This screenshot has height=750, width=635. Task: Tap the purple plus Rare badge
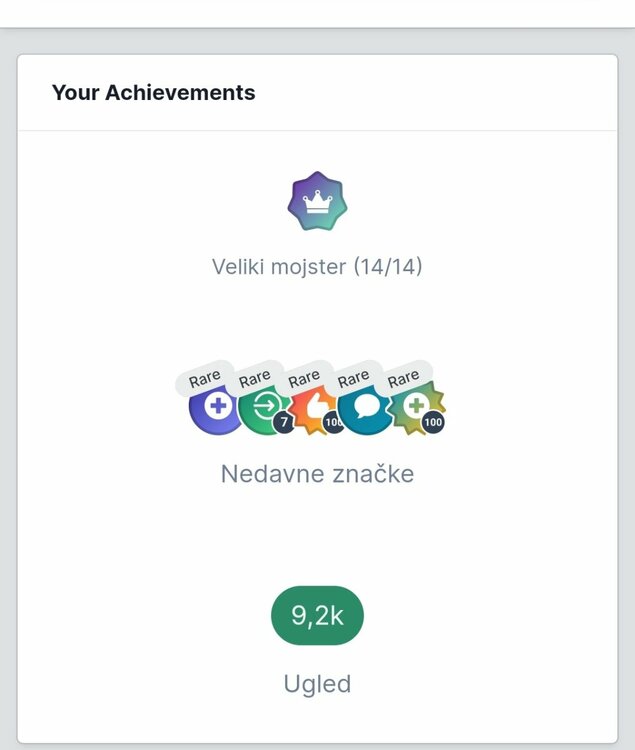pos(215,407)
